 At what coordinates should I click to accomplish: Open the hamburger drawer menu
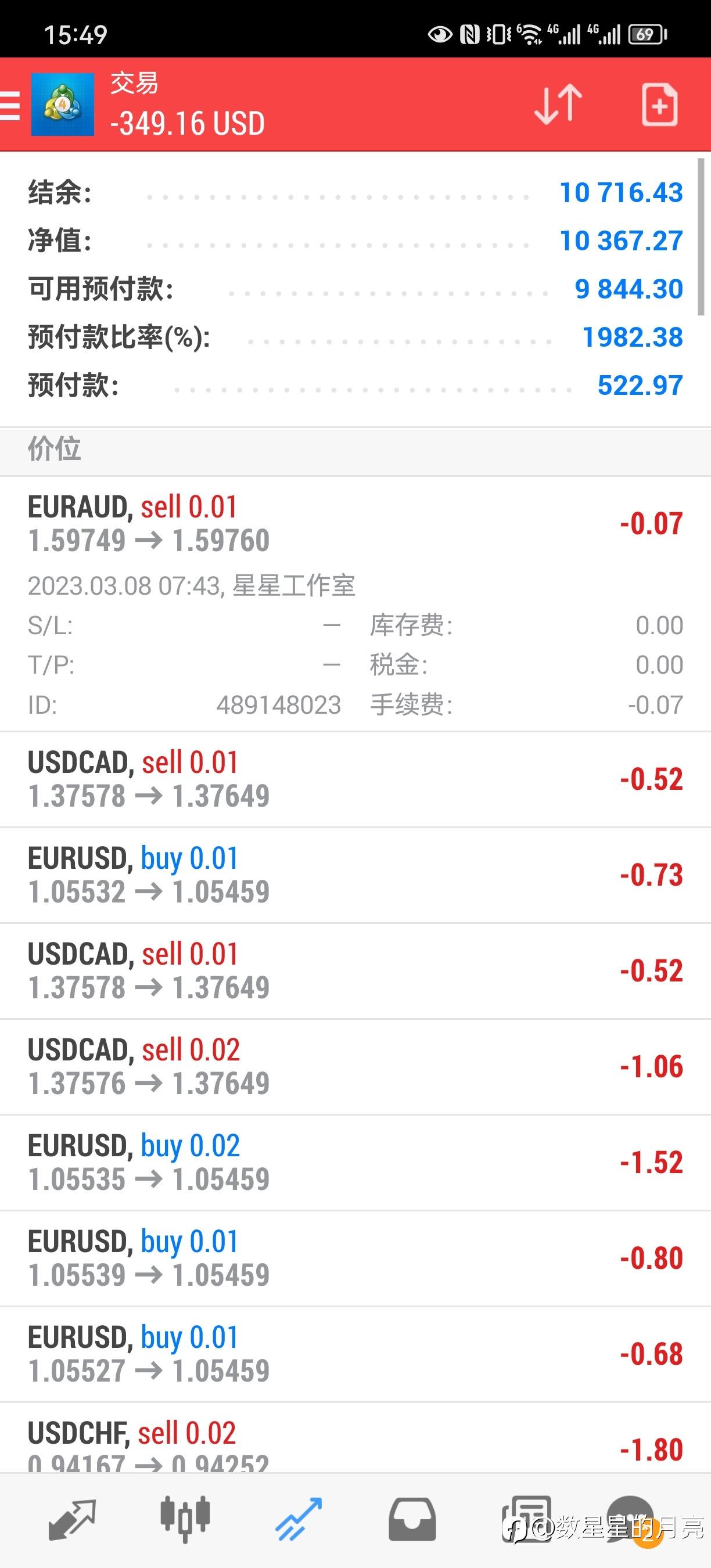(10, 106)
